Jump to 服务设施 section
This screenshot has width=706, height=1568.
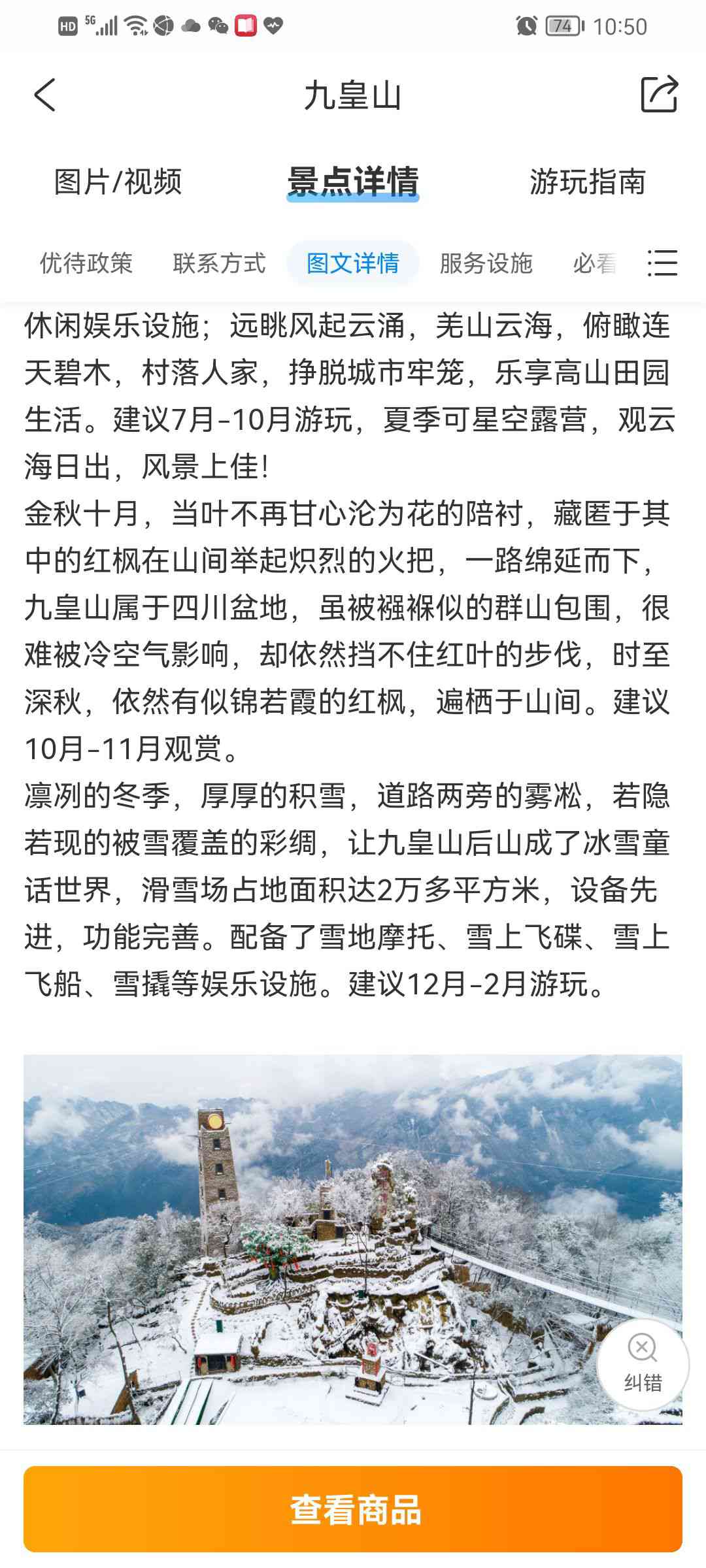[x=486, y=263]
